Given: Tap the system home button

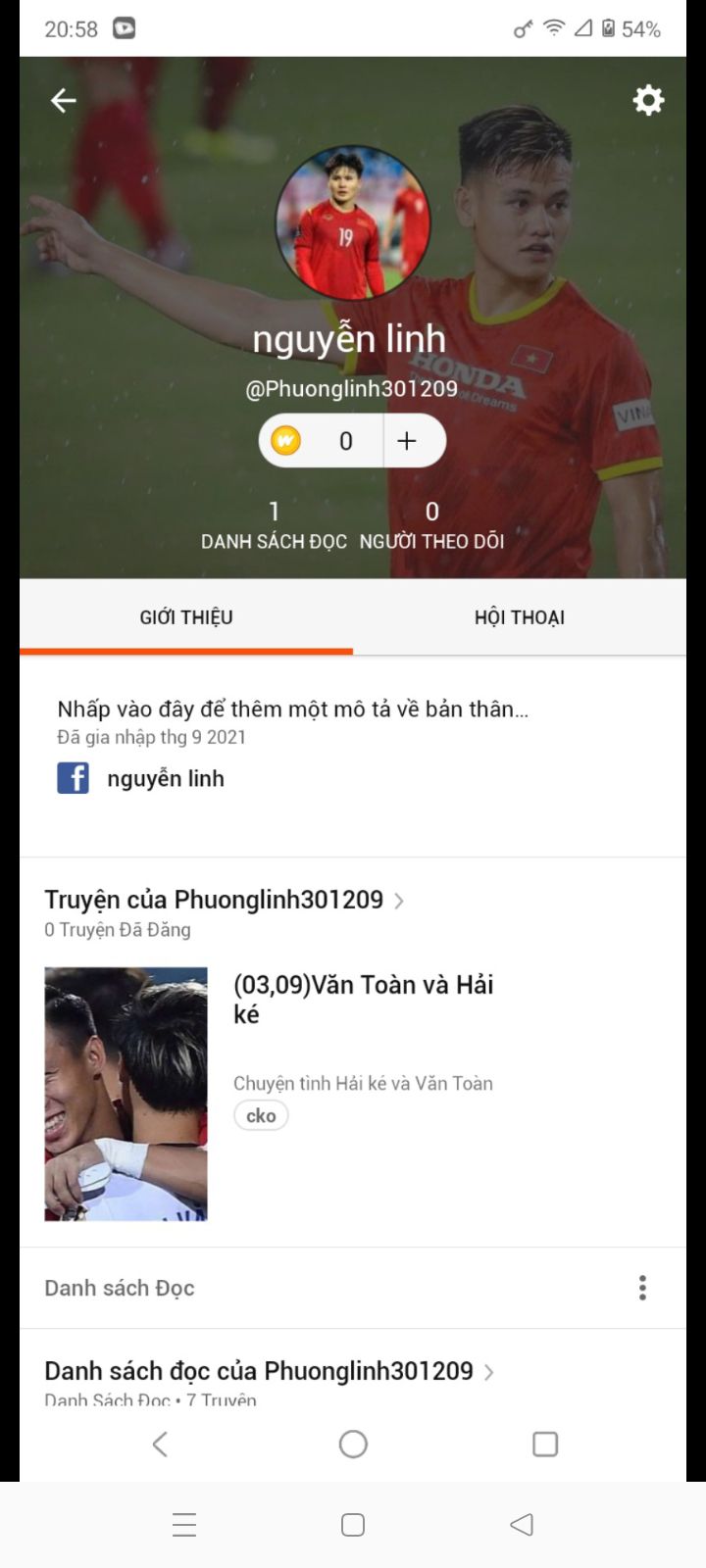Looking at the screenshot, I should [x=353, y=1444].
